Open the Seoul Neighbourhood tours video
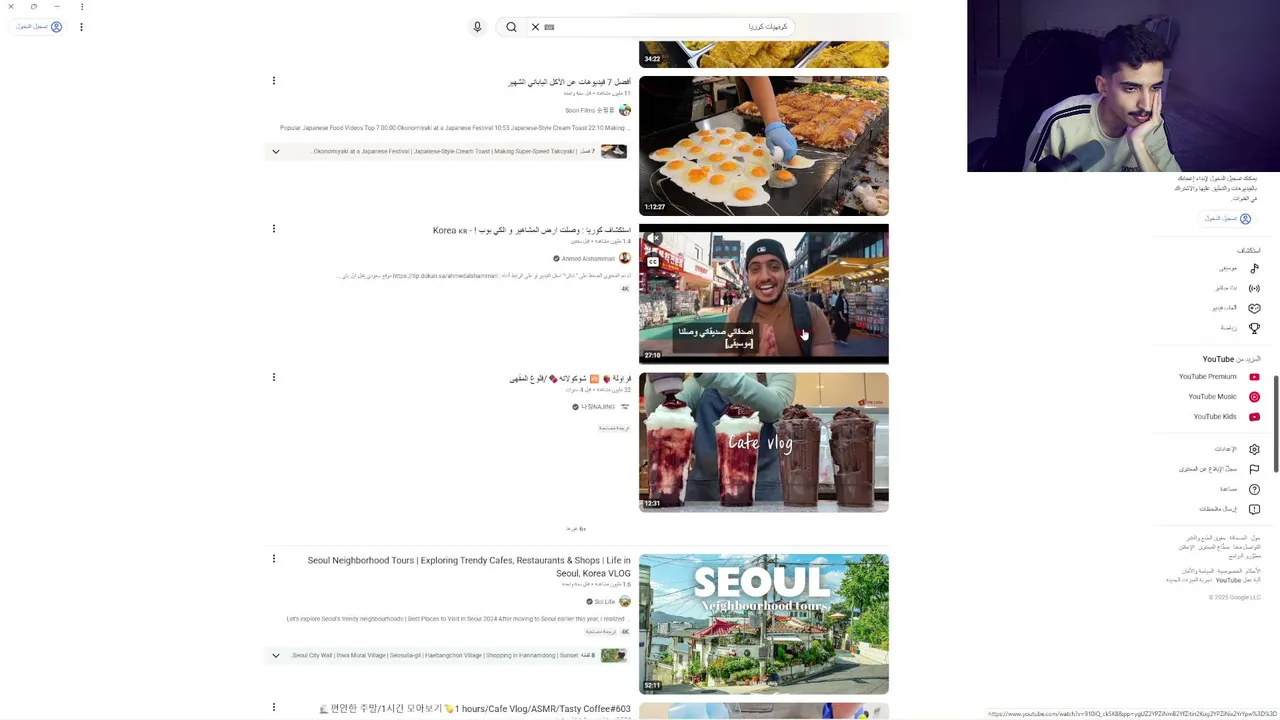Viewport: 1280px width, 720px height. pos(763,624)
